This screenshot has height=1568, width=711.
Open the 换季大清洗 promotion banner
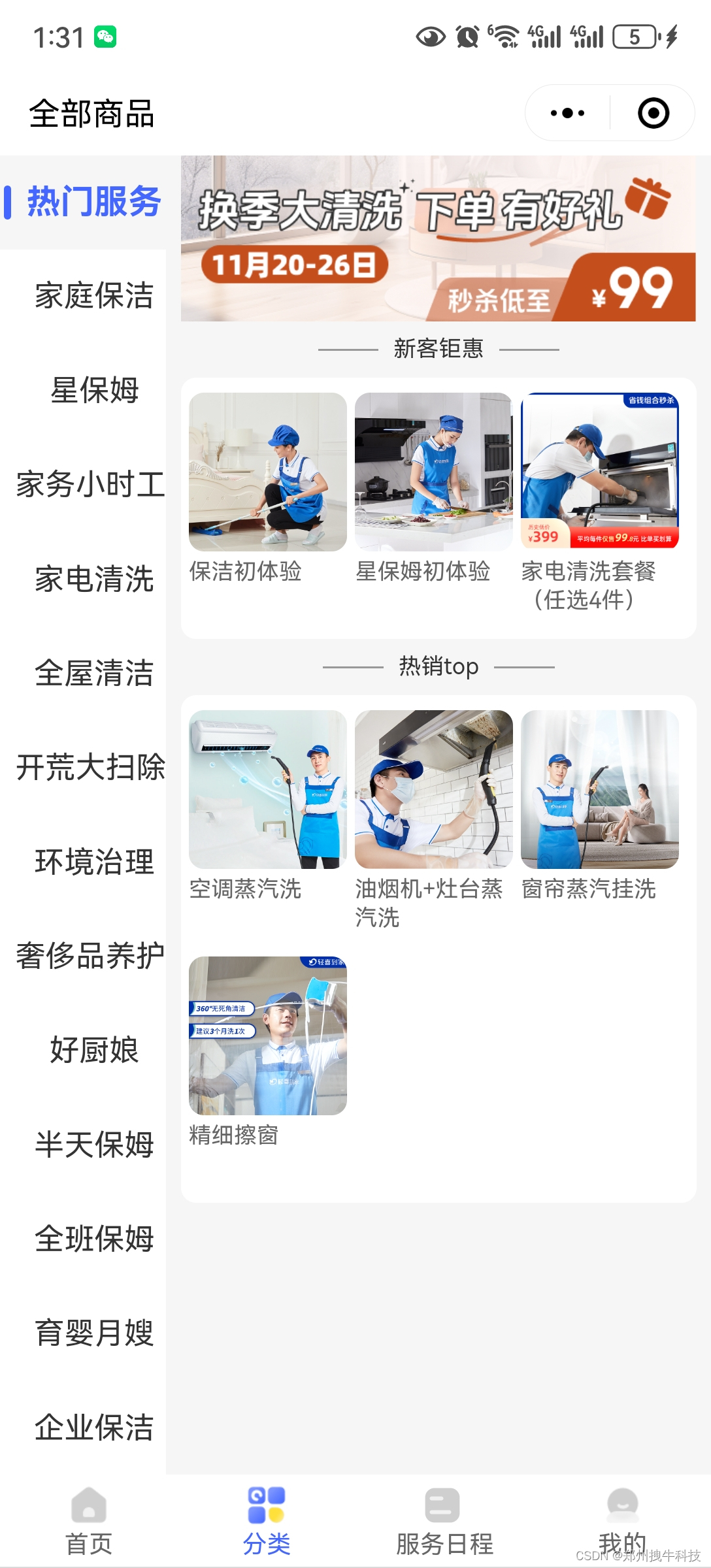[438, 238]
